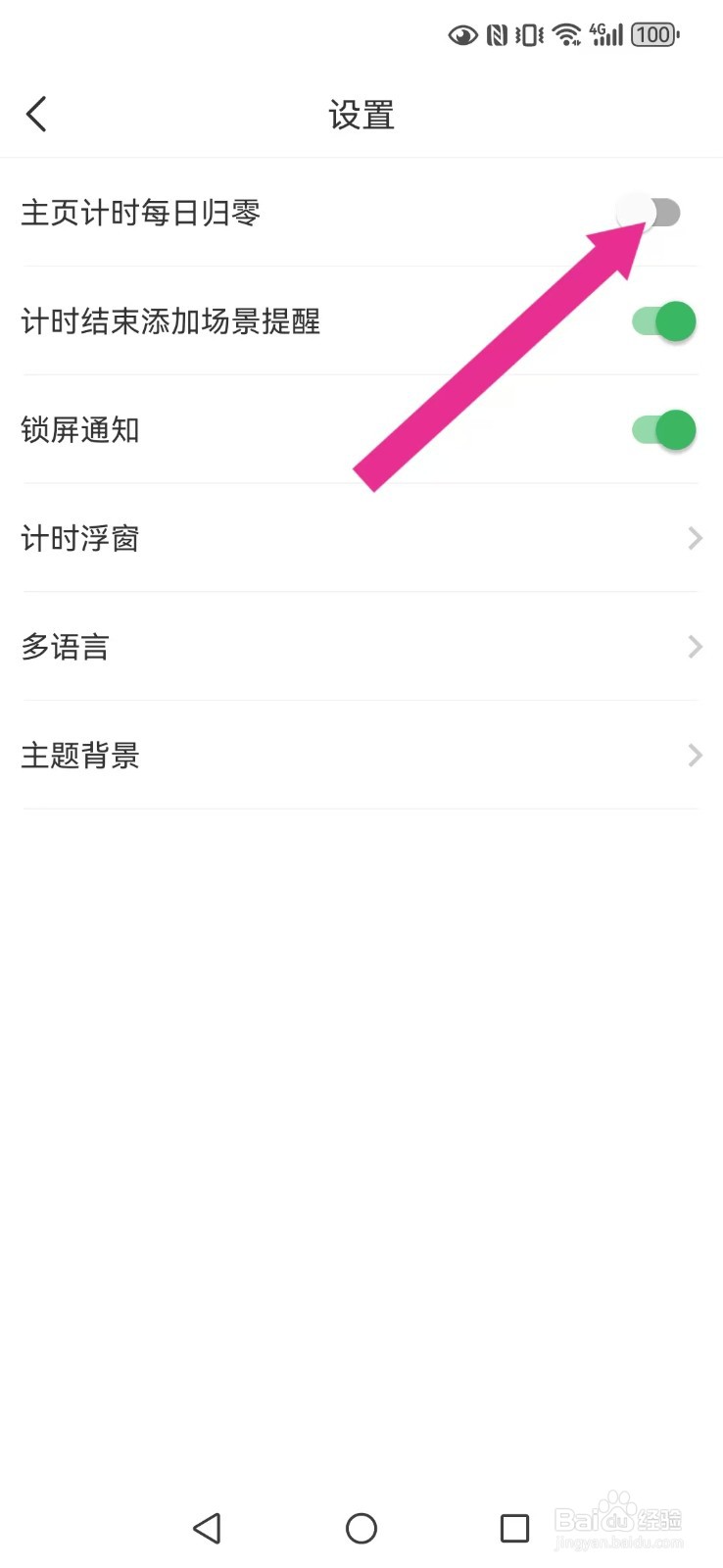Tap the eye-protection icon in status bar
This screenshot has height=1568, width=723.
(462, 34)
